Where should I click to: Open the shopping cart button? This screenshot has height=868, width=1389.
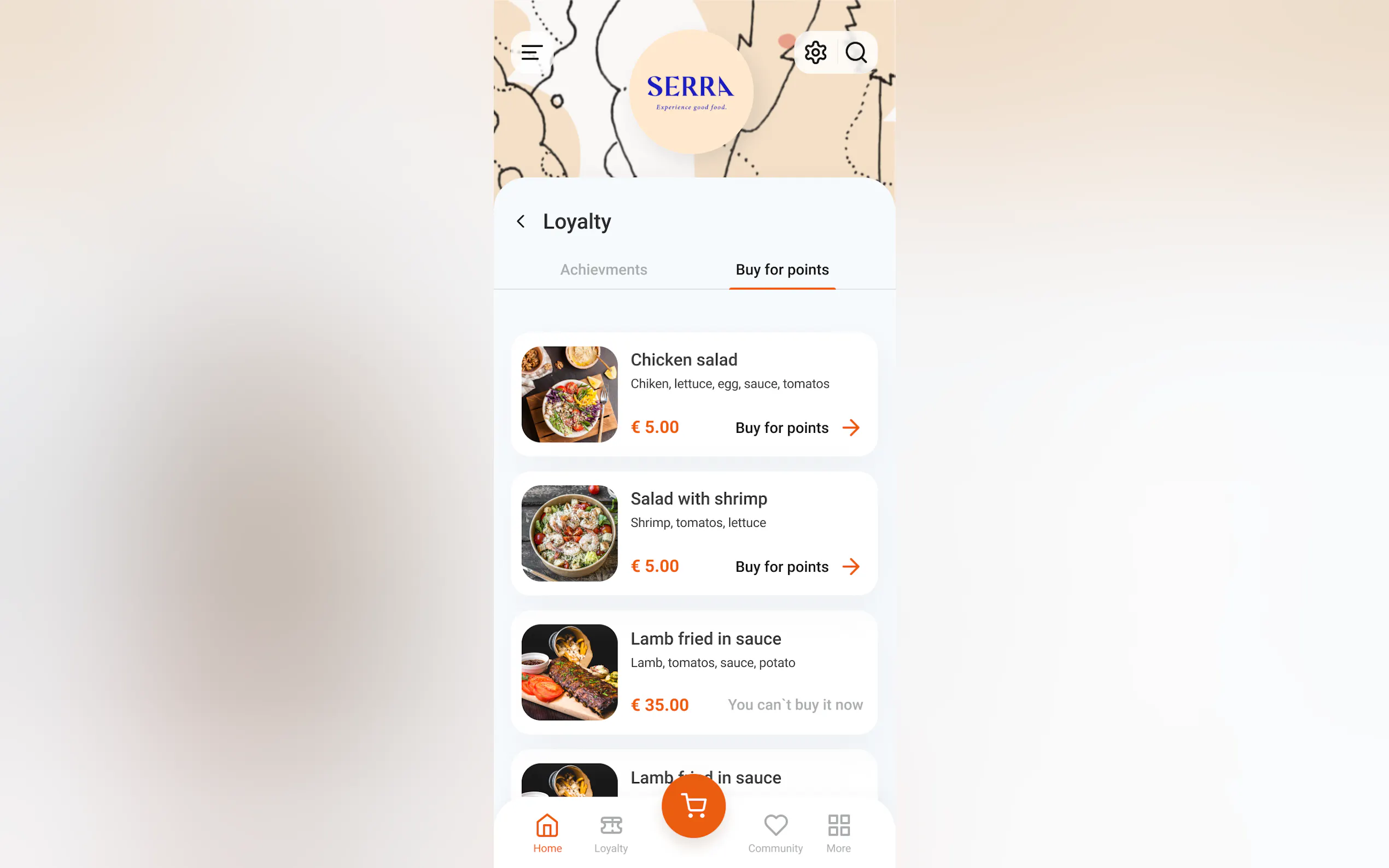point(693,806)
